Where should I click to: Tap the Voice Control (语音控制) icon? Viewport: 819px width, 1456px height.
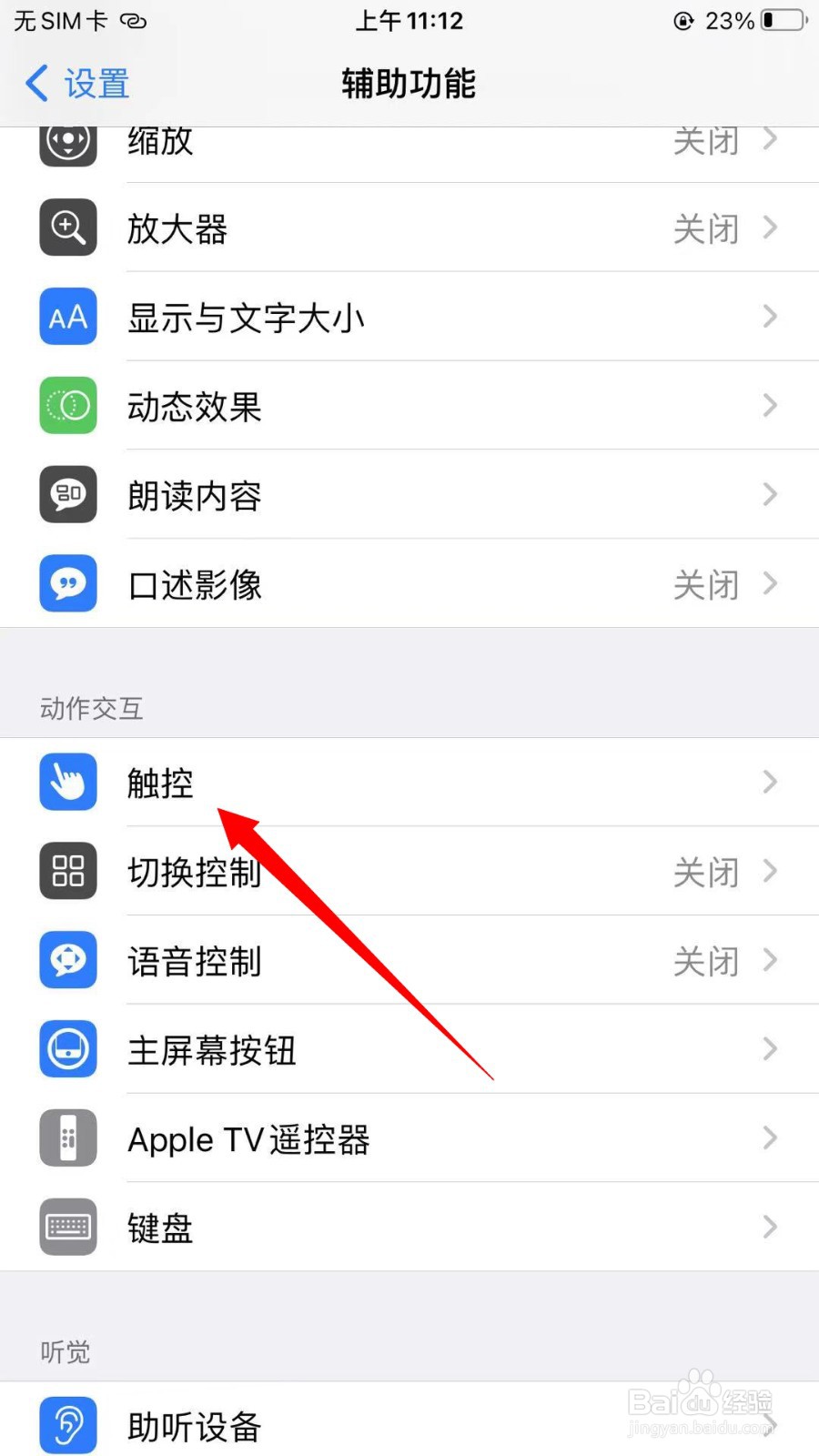67,960
